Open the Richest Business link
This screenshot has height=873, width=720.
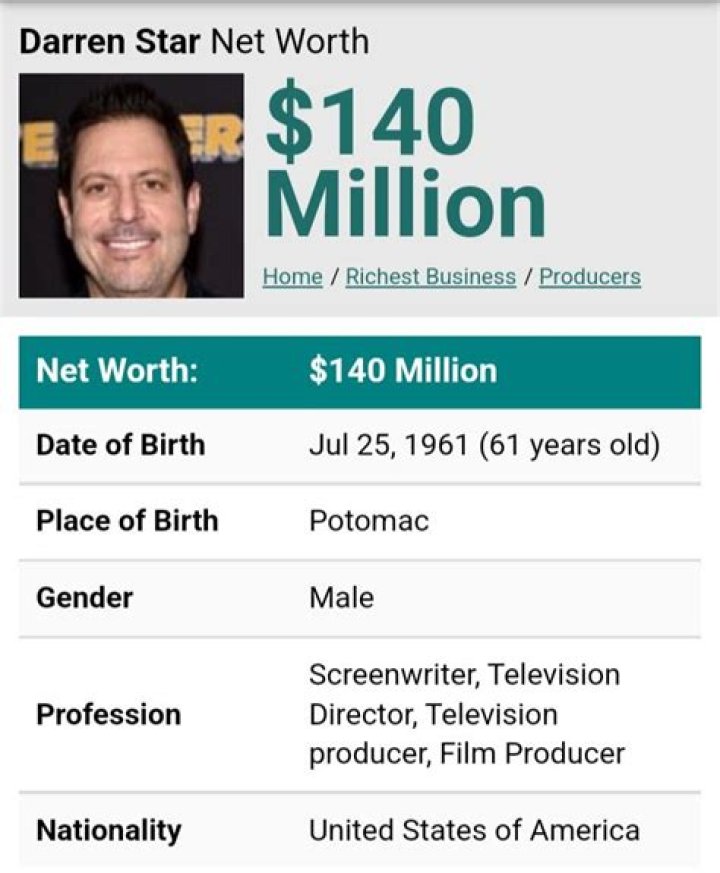point(431,276)
